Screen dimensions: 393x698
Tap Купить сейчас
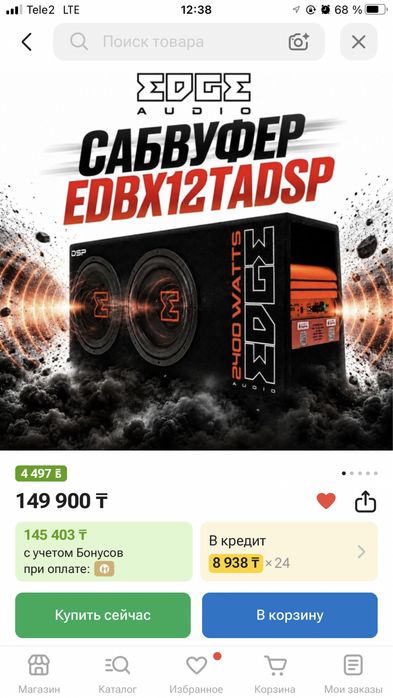pos(103,615)
